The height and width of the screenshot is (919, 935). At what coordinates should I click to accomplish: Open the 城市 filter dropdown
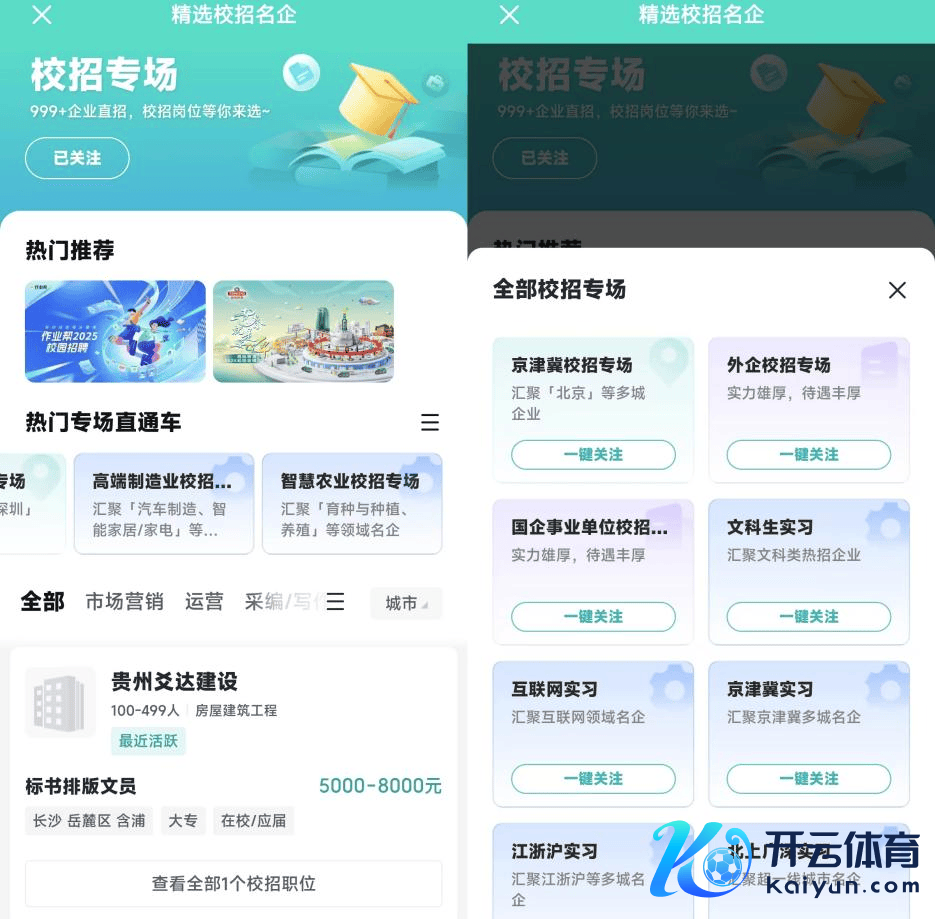[x=405, y=603]
